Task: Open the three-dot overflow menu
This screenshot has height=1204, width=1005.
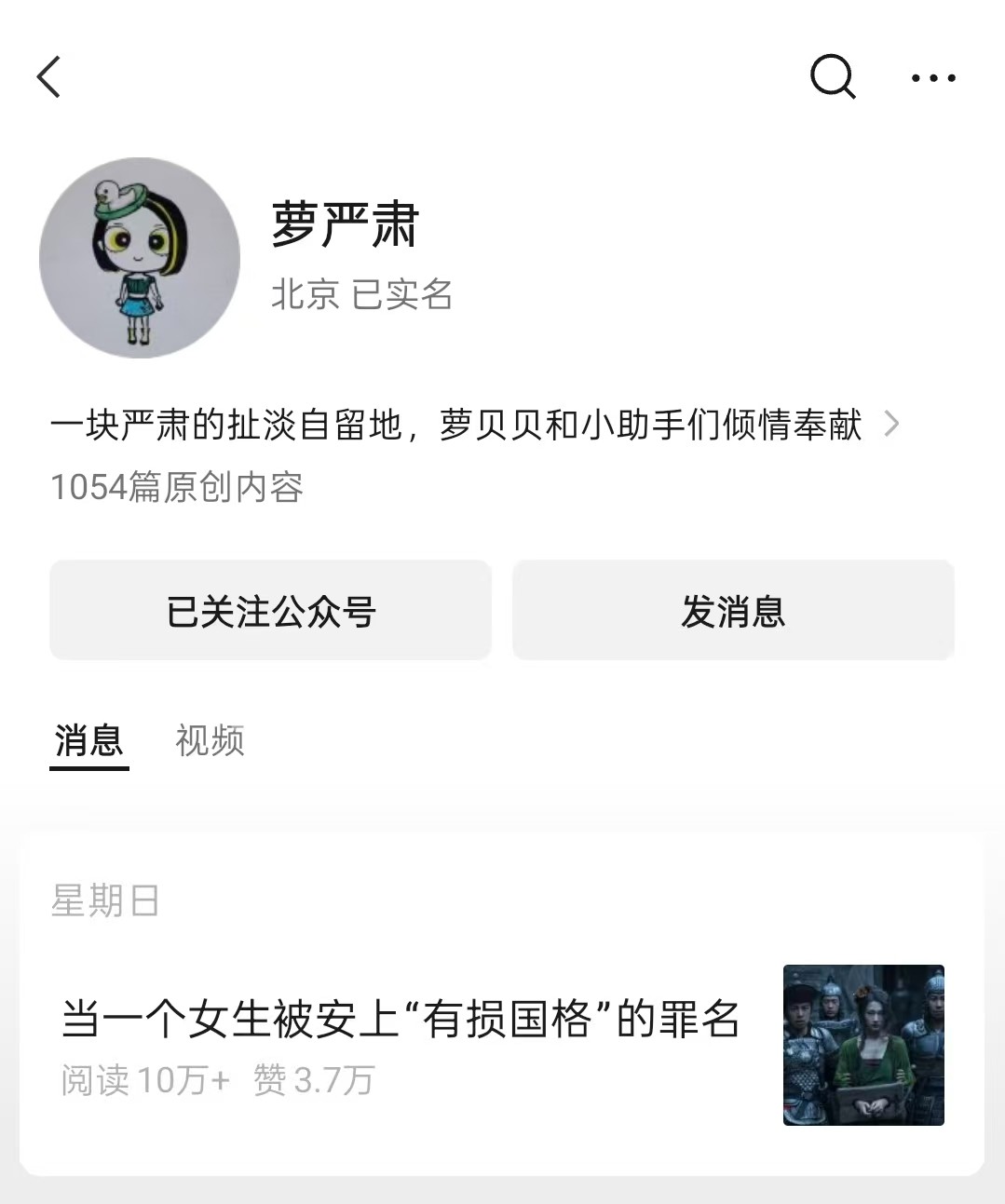Action: [x=933, y=78]
